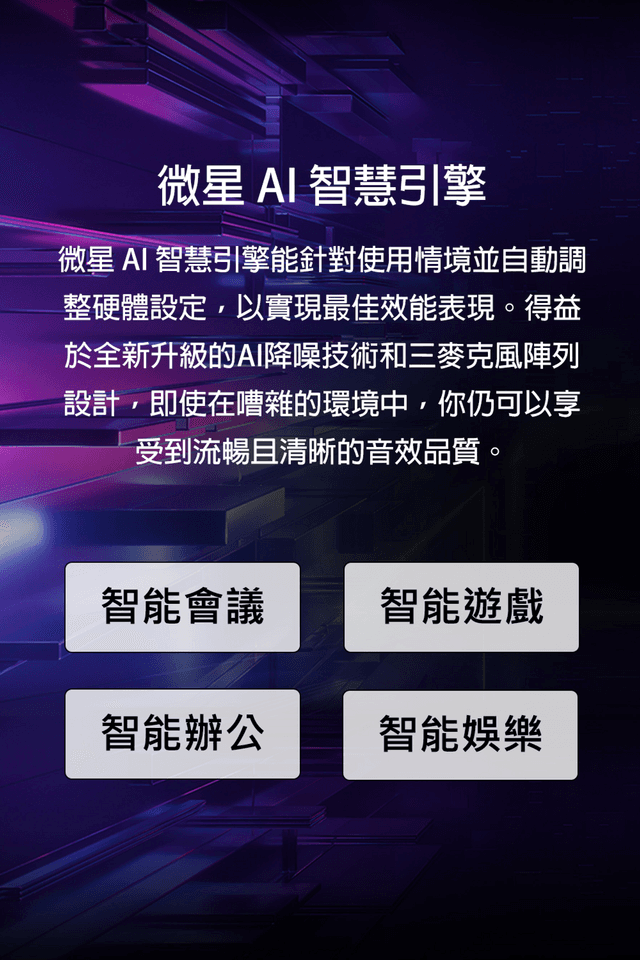Tap the 智能辦公 mode button
The width and height of the screenshot is (640, 960).
tap(182, 734)
